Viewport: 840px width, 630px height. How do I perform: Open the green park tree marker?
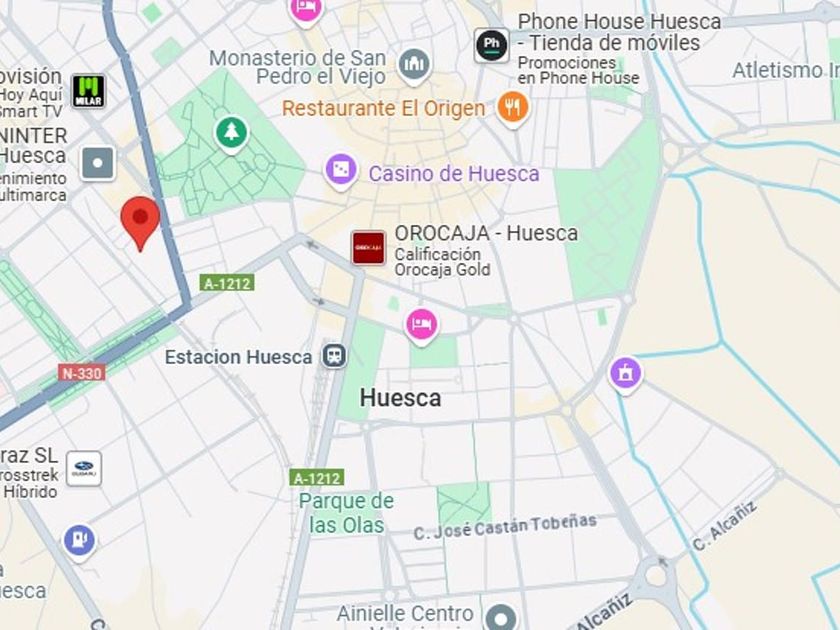coord(231,134)
